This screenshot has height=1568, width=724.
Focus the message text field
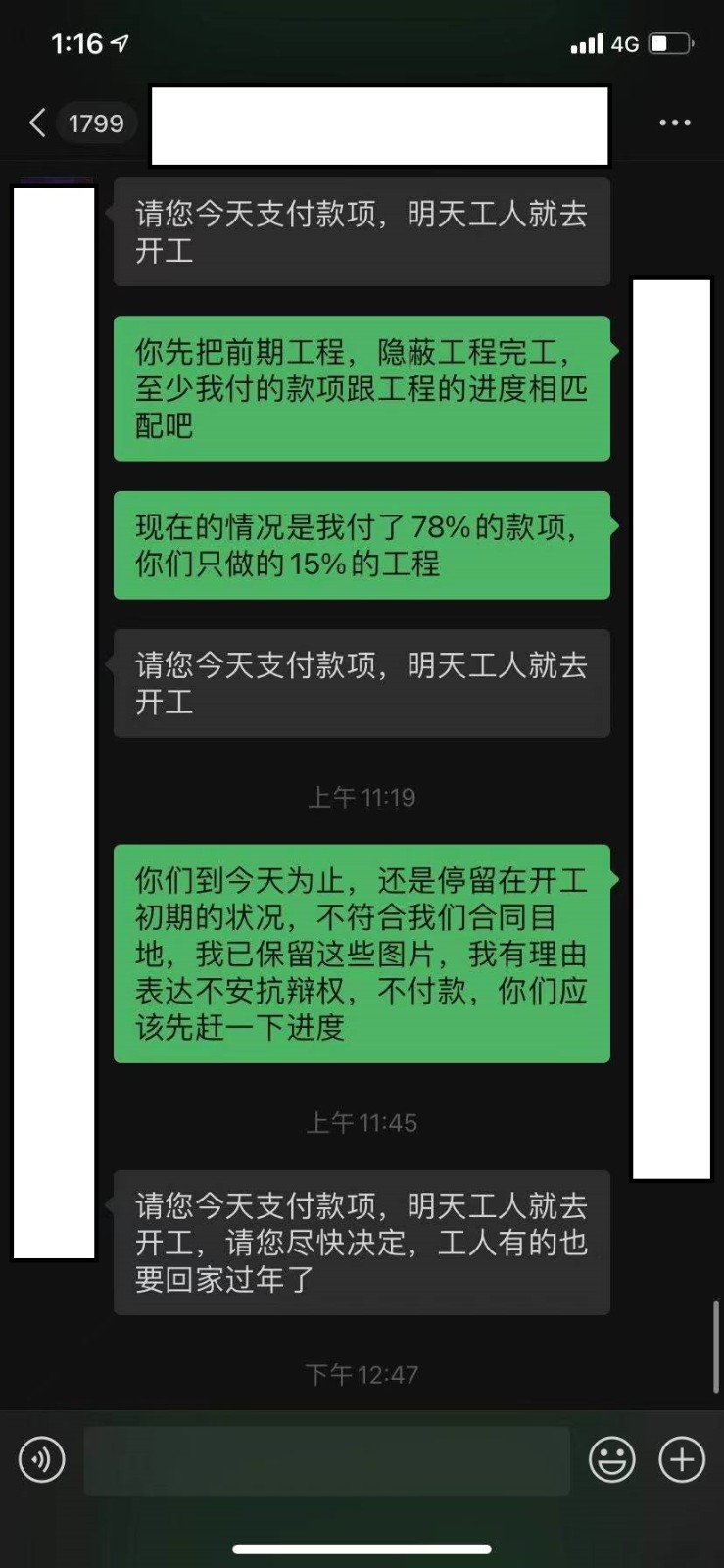coord(326,1460)
